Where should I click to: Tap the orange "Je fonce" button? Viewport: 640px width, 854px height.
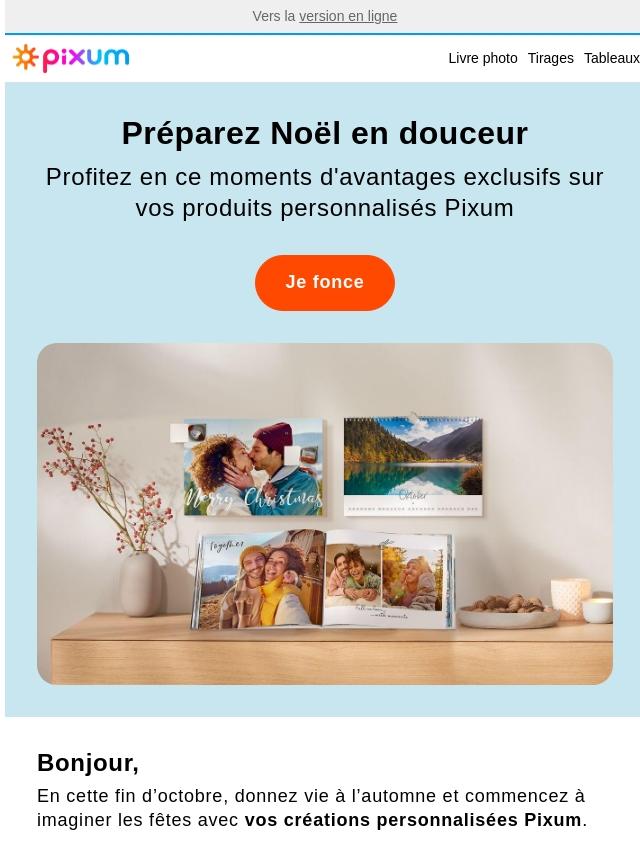pyautogui.click(x=325, y=283)
